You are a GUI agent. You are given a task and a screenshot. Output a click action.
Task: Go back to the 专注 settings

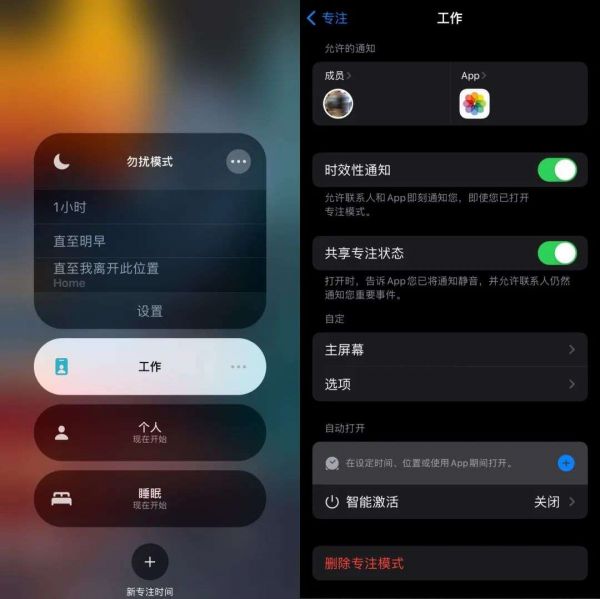327,18
